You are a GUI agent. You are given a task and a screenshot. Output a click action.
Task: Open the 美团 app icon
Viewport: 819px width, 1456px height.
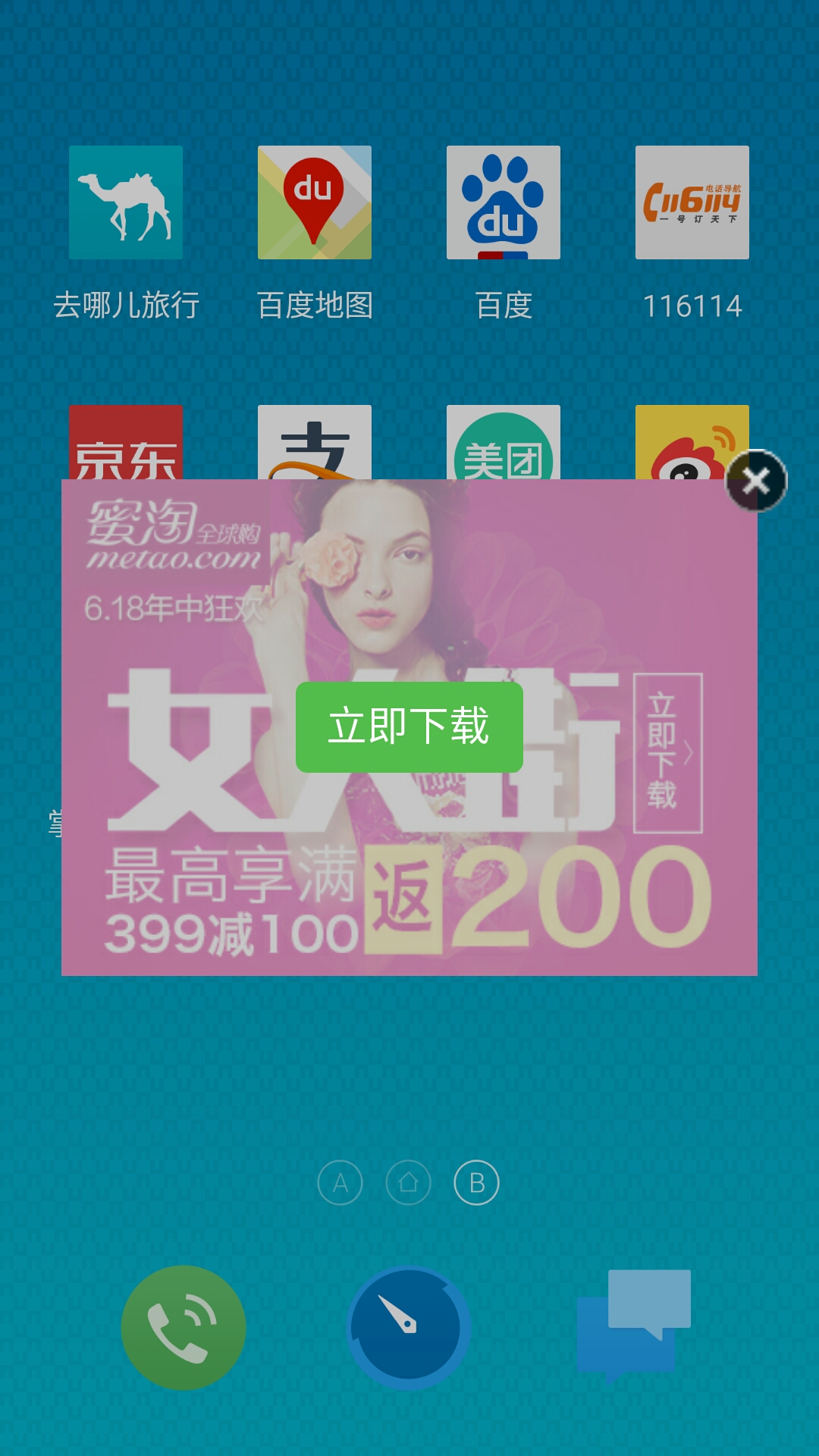[x=504, y=442]
